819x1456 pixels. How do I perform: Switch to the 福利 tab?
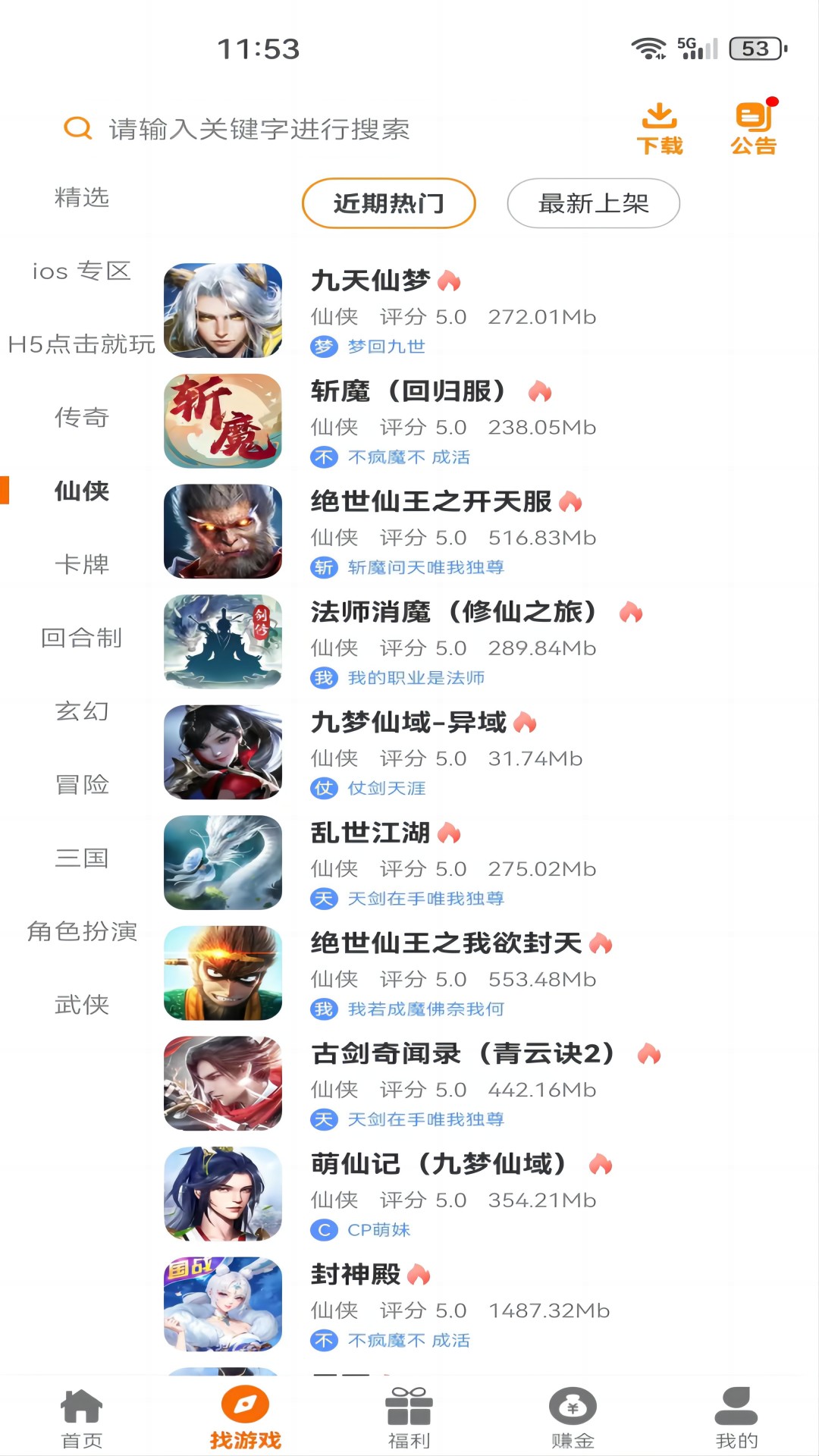[409, 1417]
